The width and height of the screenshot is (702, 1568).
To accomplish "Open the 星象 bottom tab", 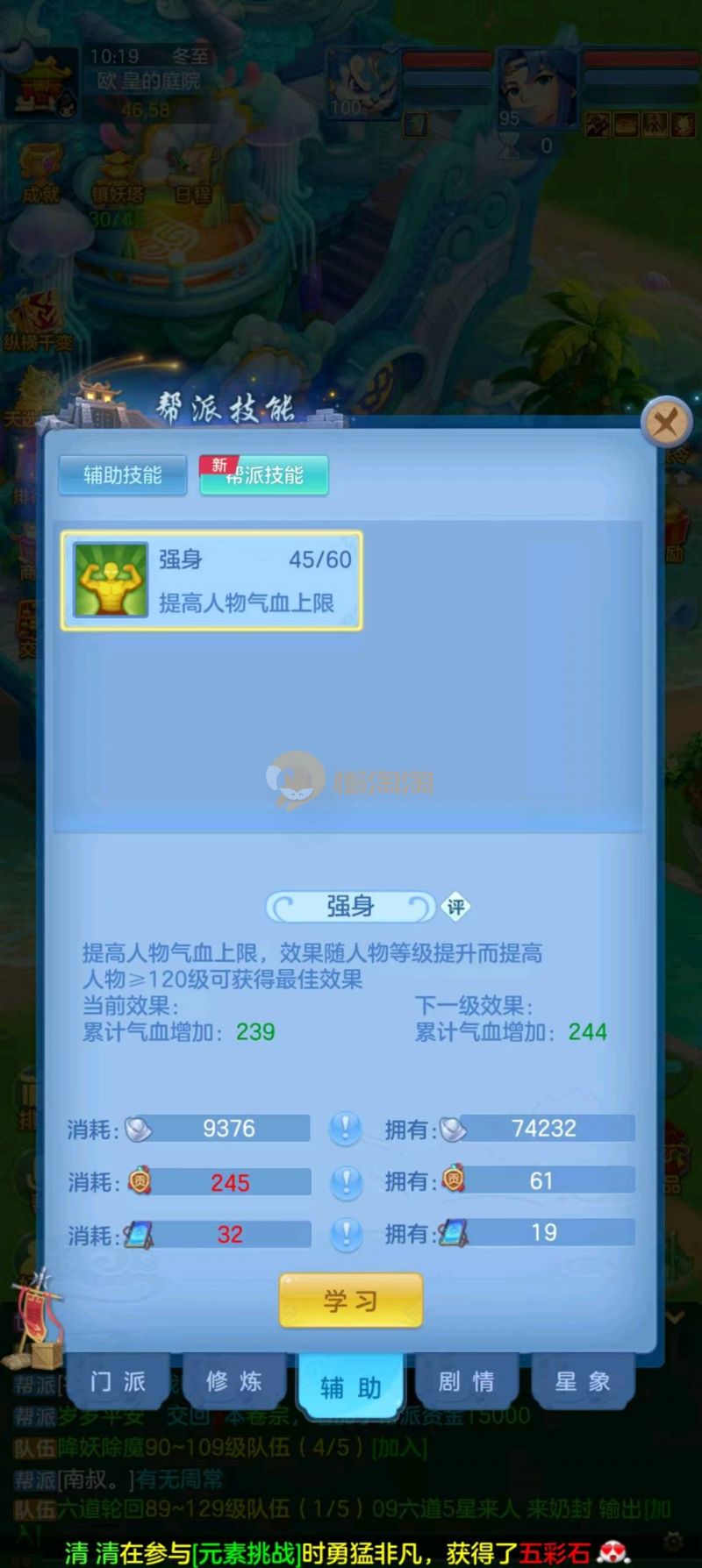I will [583, 1382].
